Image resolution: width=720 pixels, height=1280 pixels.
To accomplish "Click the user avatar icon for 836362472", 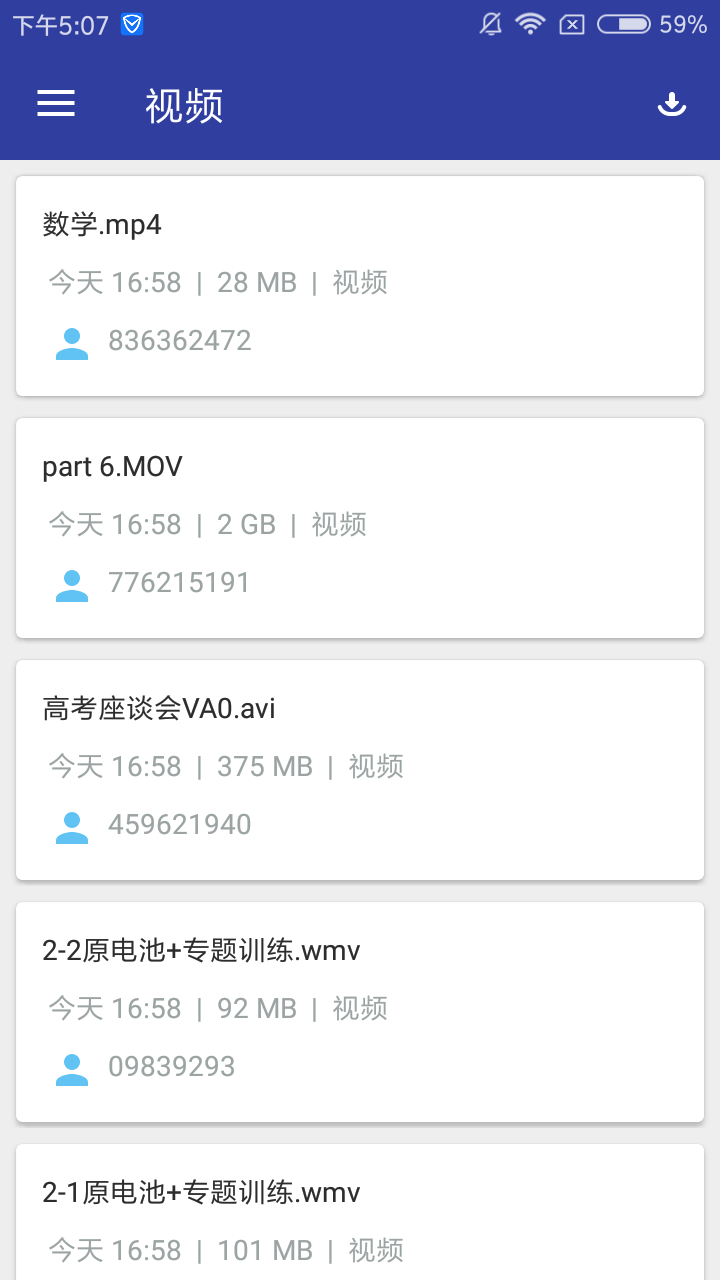I will [71, 343].
